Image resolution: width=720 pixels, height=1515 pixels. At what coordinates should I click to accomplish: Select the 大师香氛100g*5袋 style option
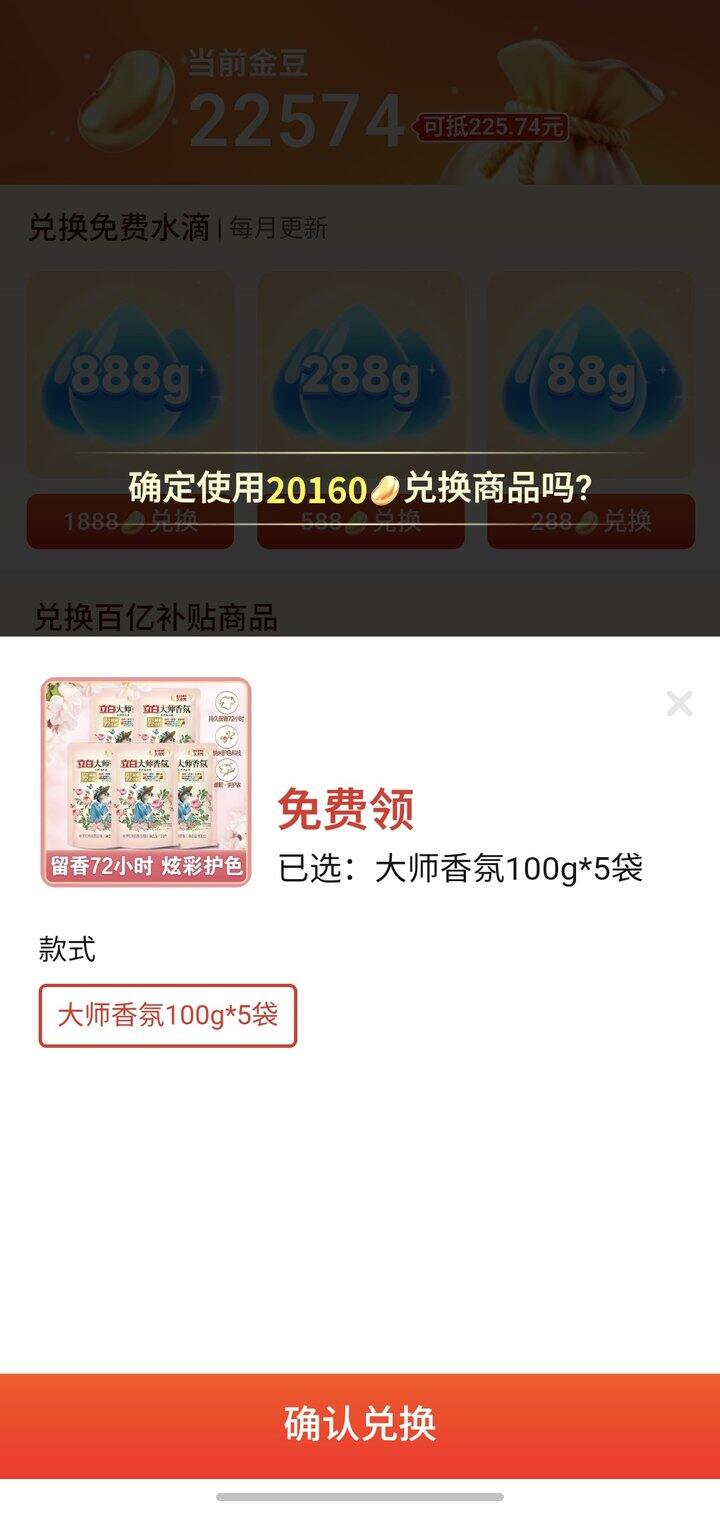[168, 1016]
